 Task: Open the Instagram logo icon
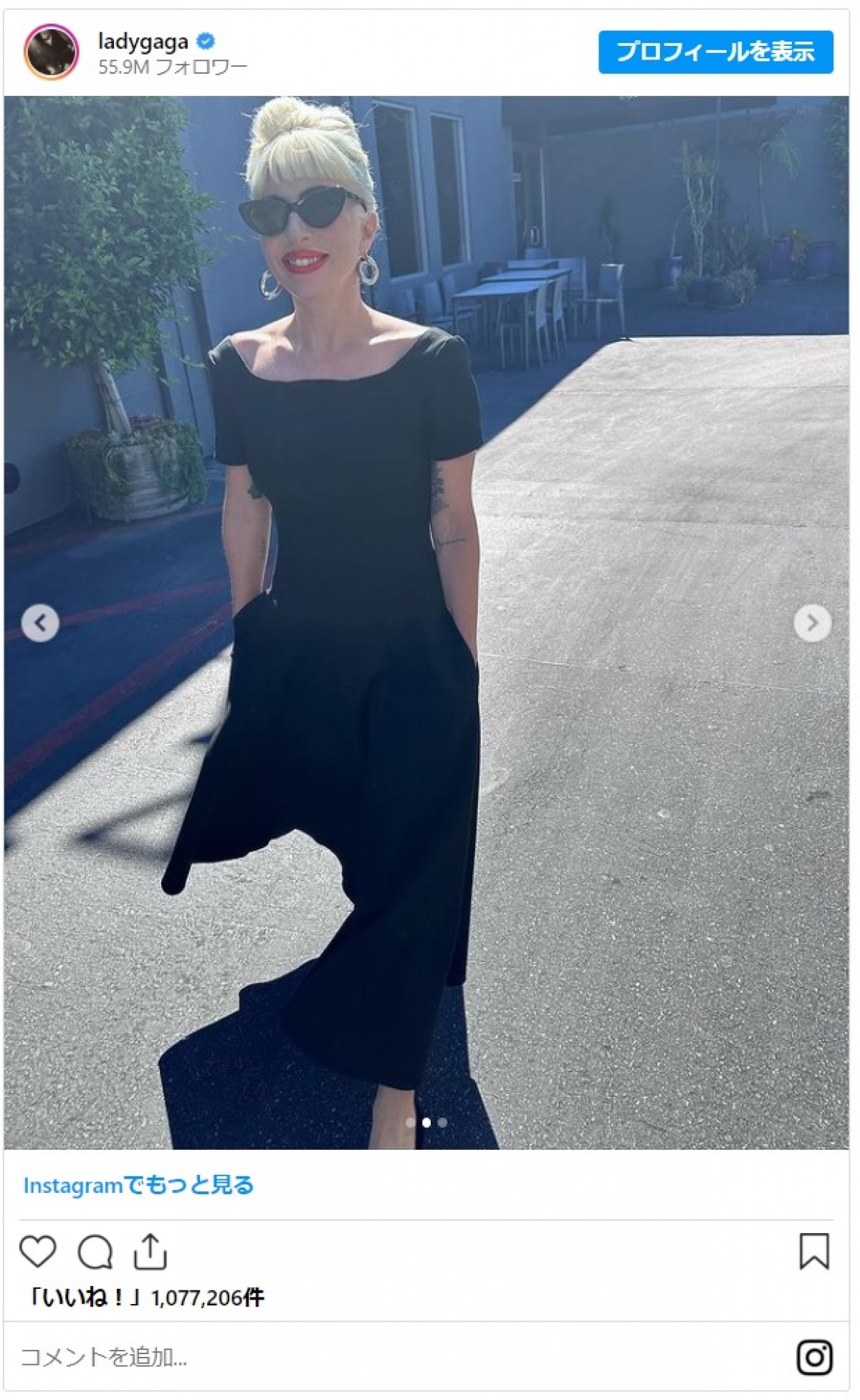pos(814,1357)
